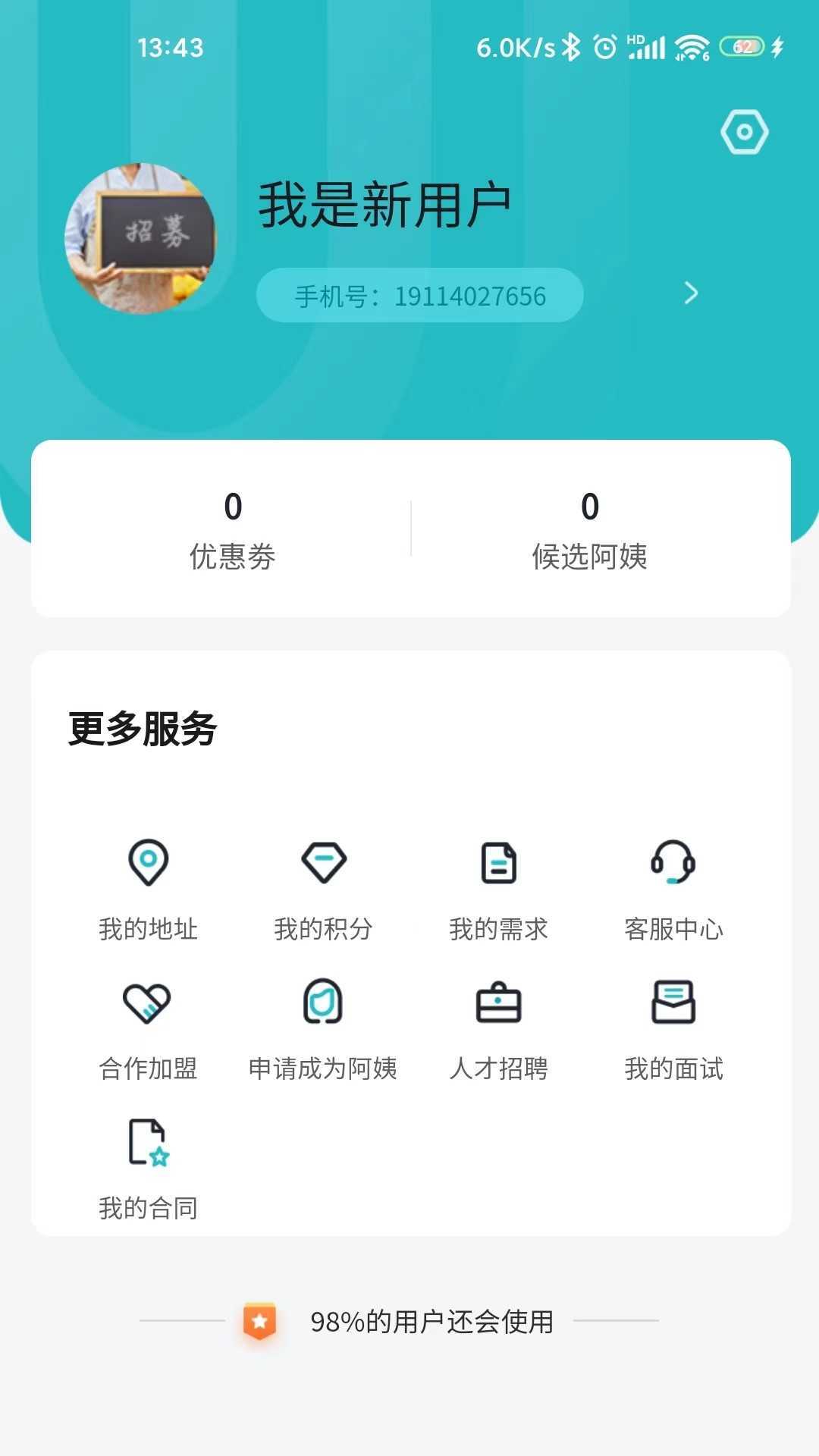The image size is (819, 1456).
Task: Click the 优惠券 coupon counter
Action: pyautogui.click(x=232, y=531)
